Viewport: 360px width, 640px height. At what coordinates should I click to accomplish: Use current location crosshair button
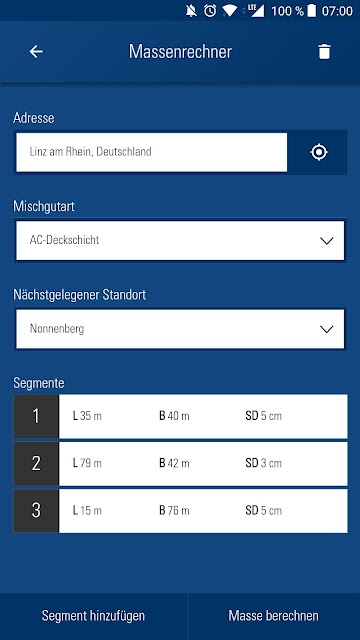(319, 152)
